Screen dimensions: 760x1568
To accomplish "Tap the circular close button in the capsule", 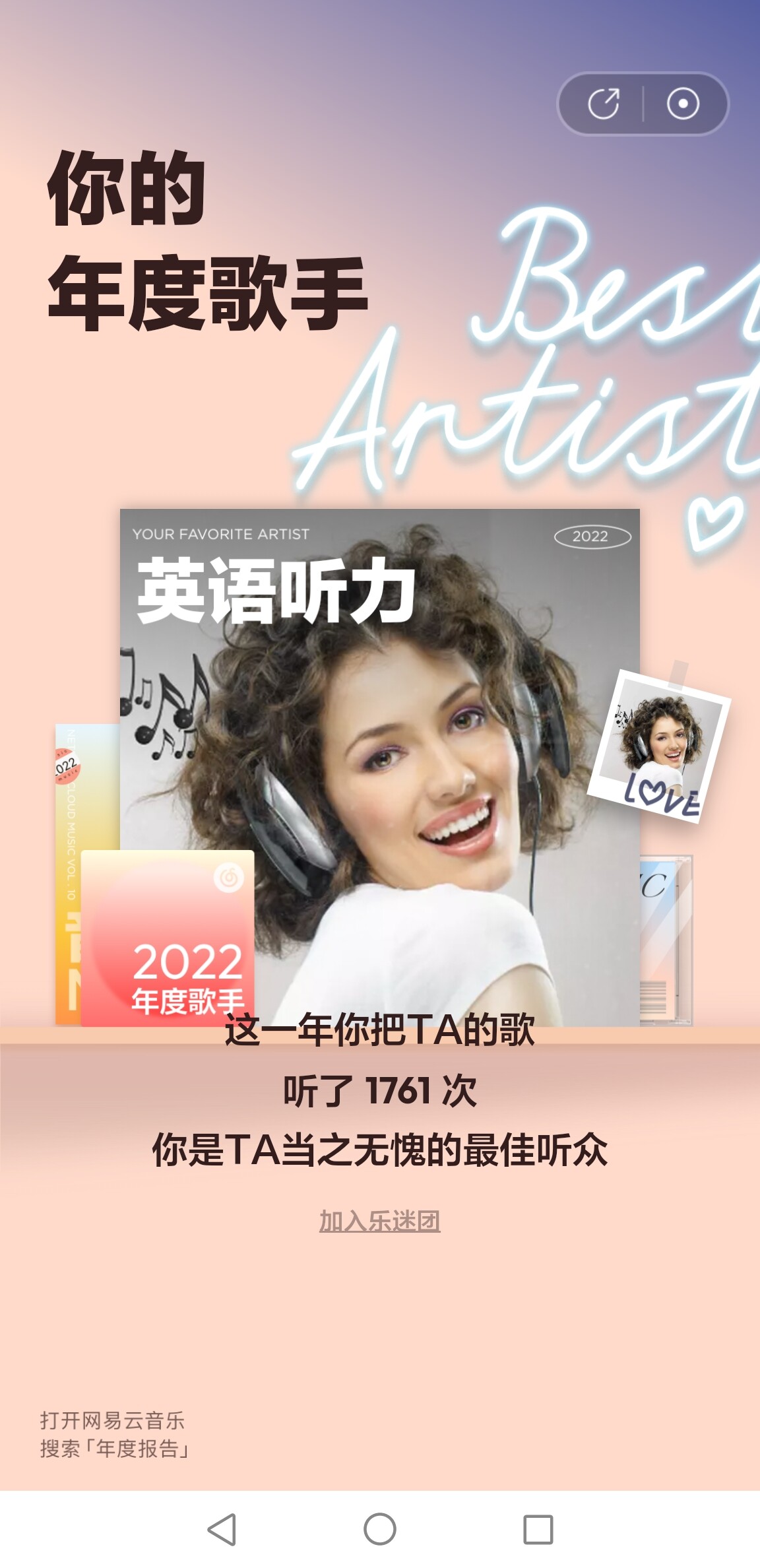I will 682,104.
